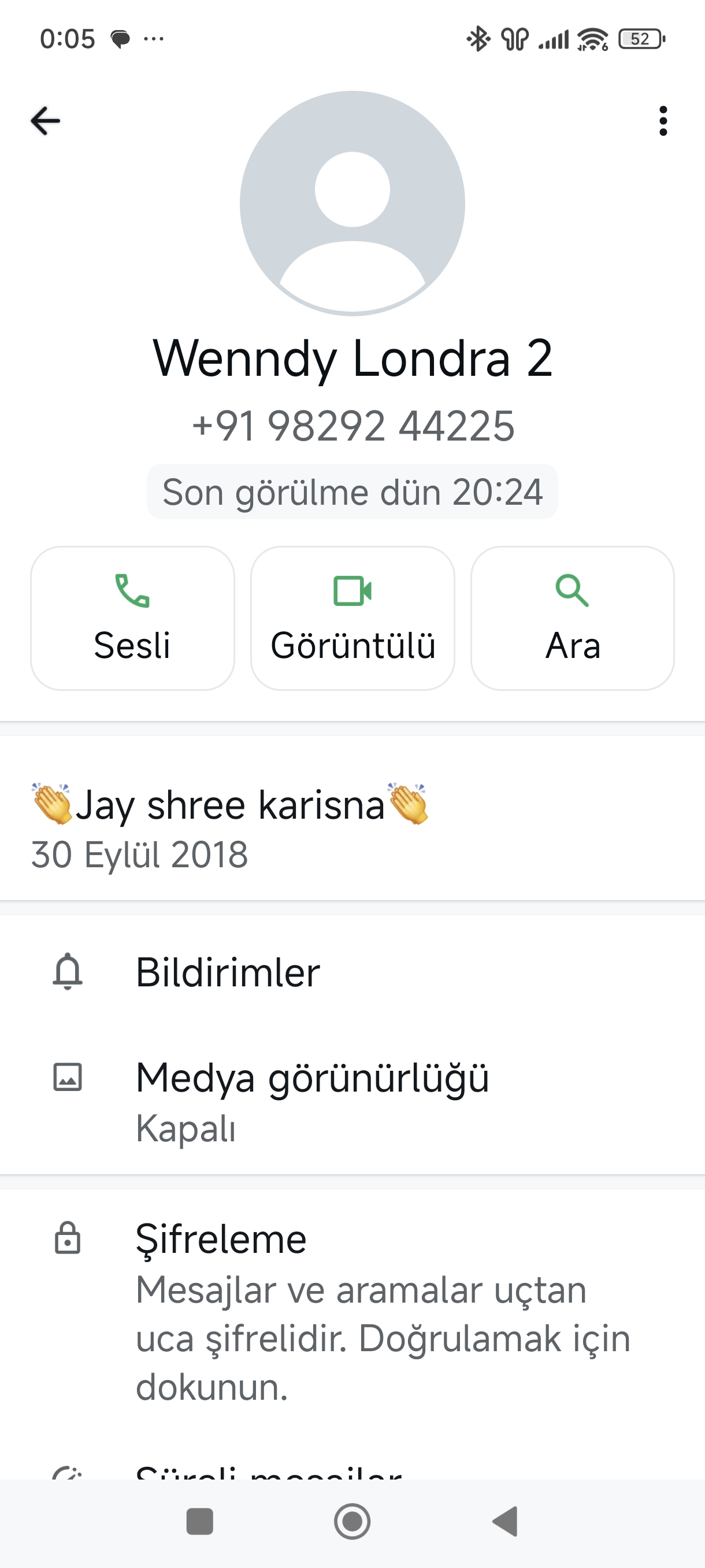Go back using the top arrow
The height and width of the screenshot is (1568, 705).
[x=46, y=120]
